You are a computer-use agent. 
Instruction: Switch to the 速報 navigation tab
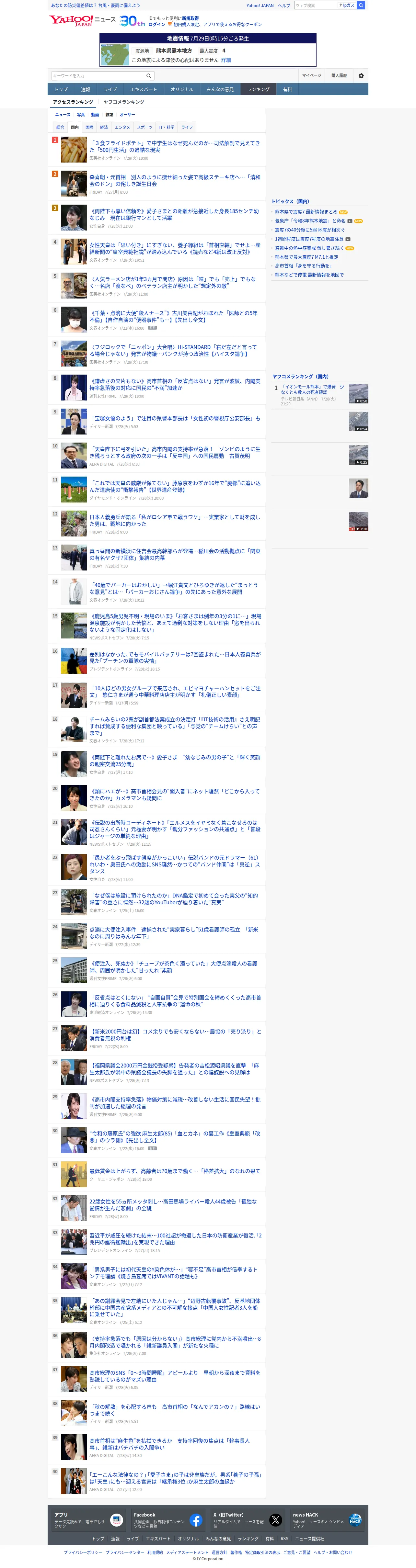85,89
